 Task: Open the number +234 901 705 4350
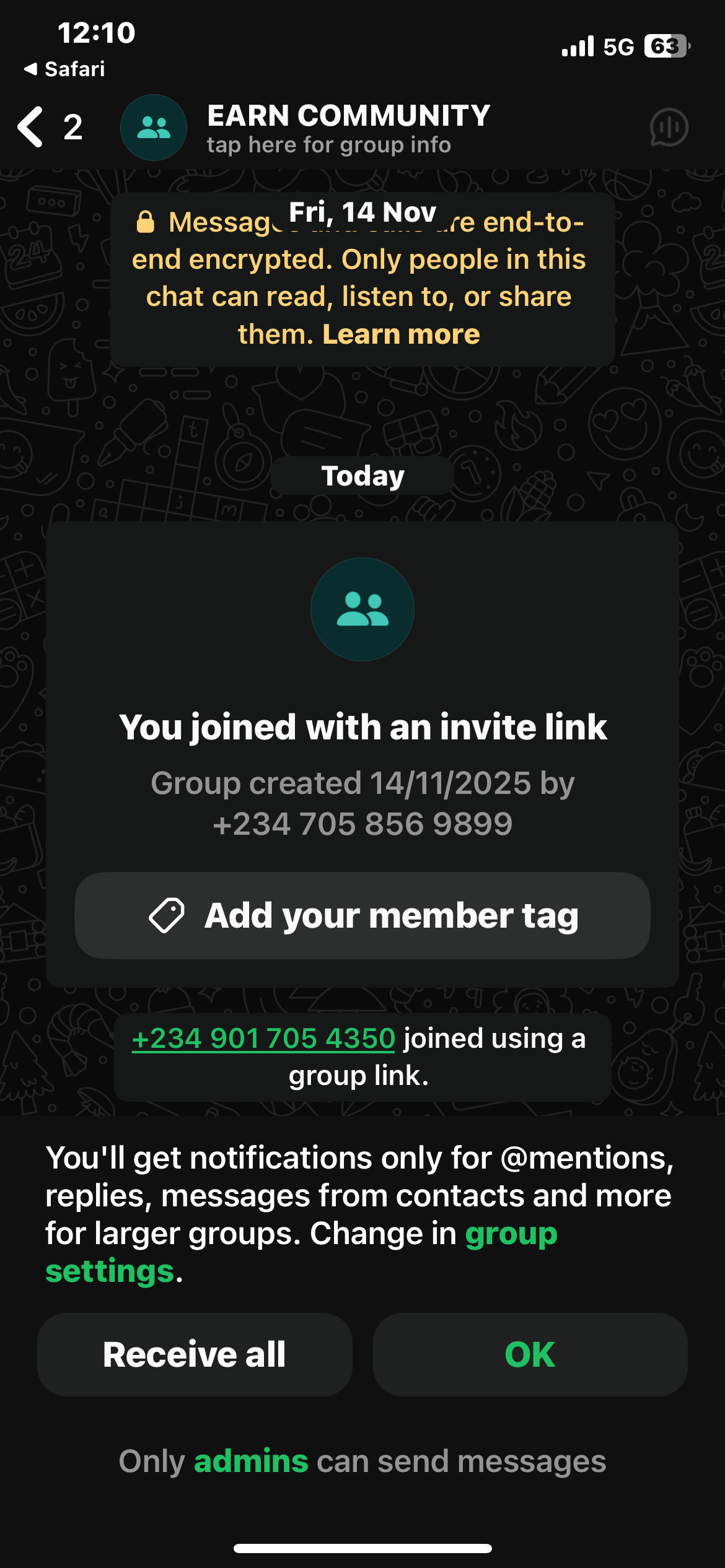tap(263, 1039)
